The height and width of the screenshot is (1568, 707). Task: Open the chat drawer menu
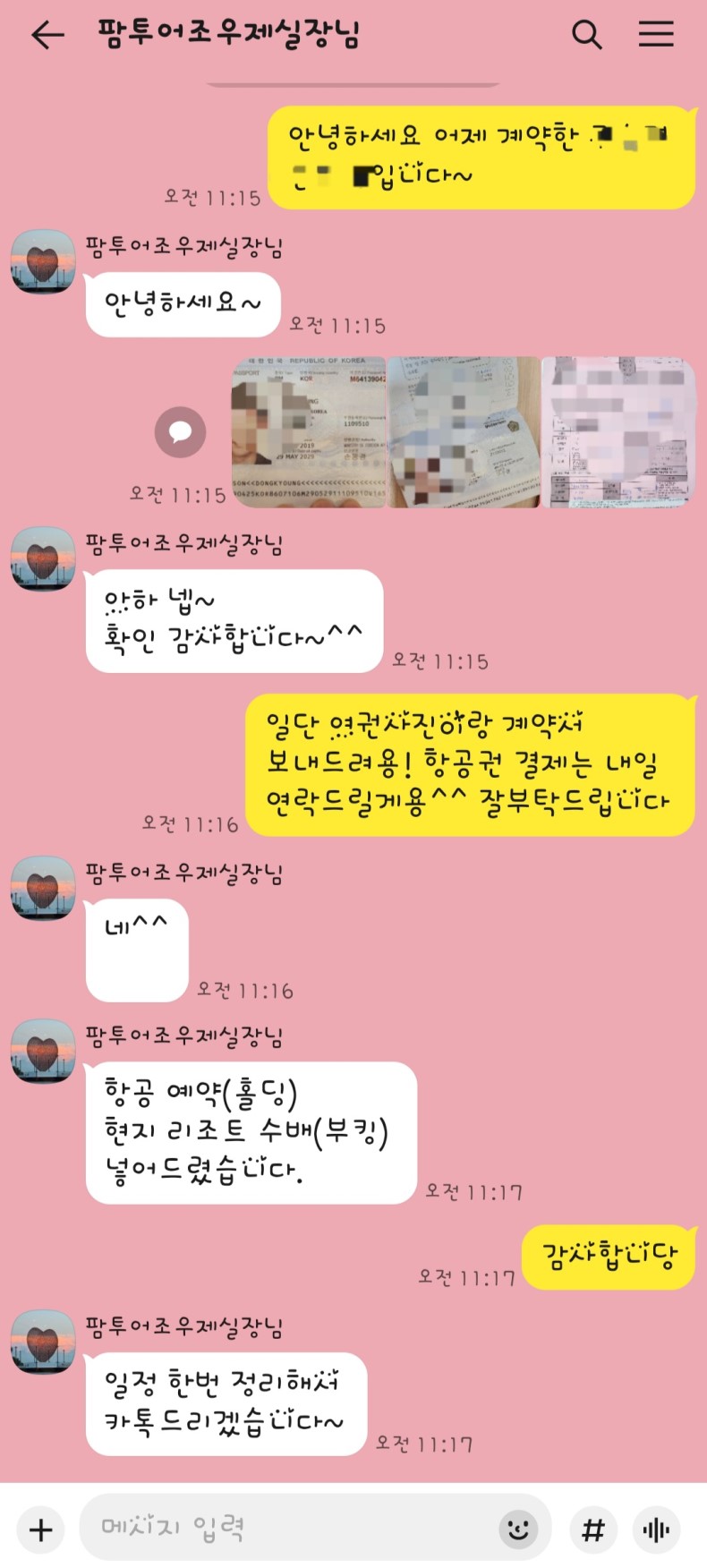(656, 35)
